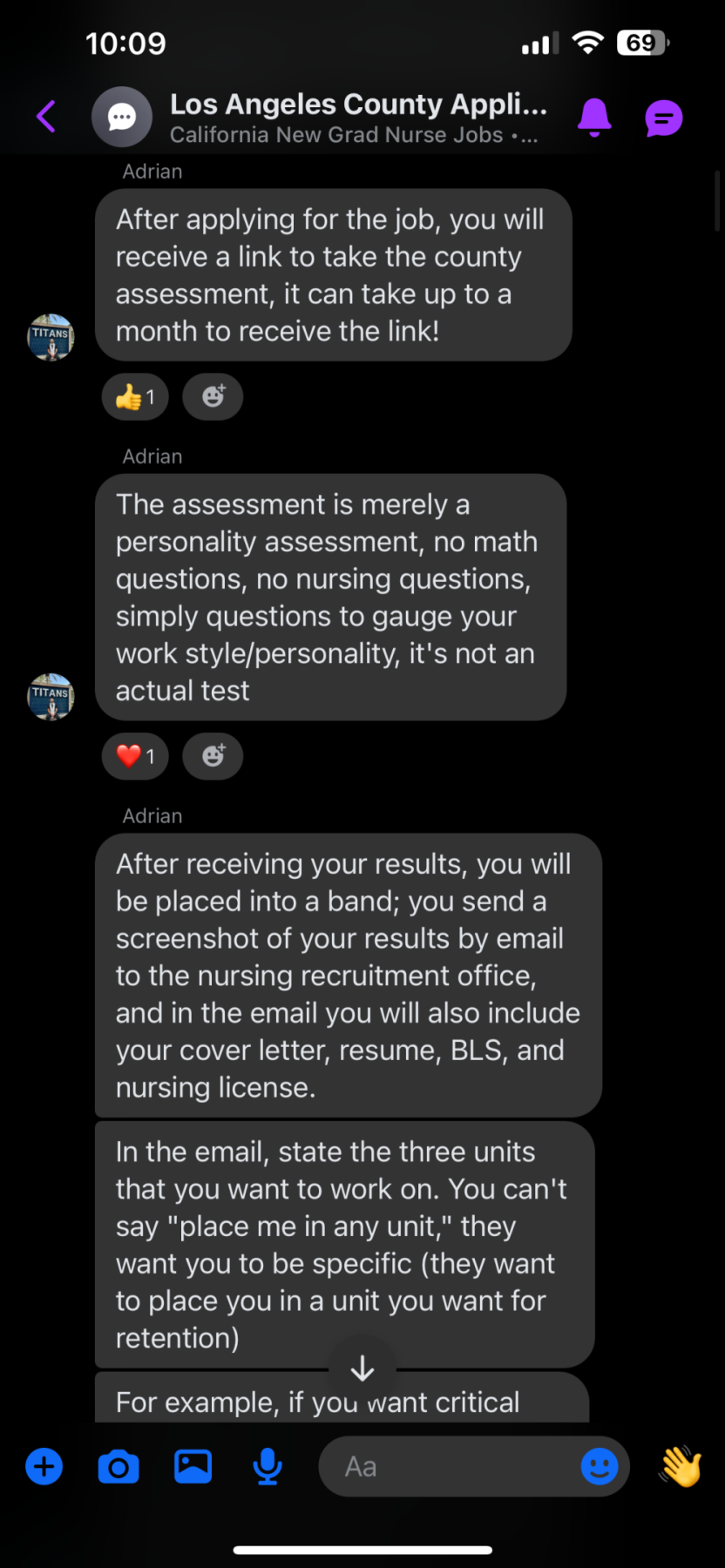View heart reaction on personality assessment message
This screenshot has width=725, height=1568.
pos(135,756)
